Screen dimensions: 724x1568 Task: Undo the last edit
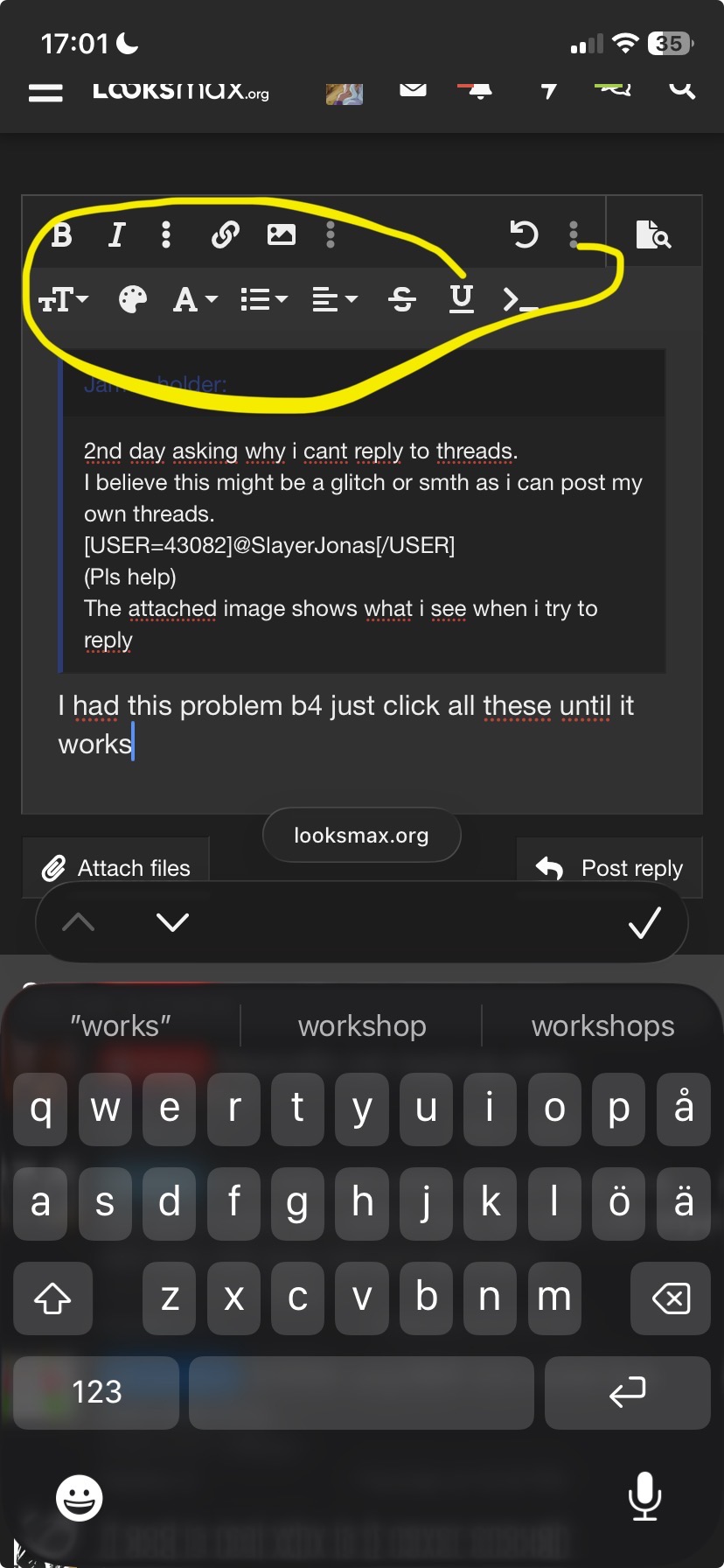point(524,234)
